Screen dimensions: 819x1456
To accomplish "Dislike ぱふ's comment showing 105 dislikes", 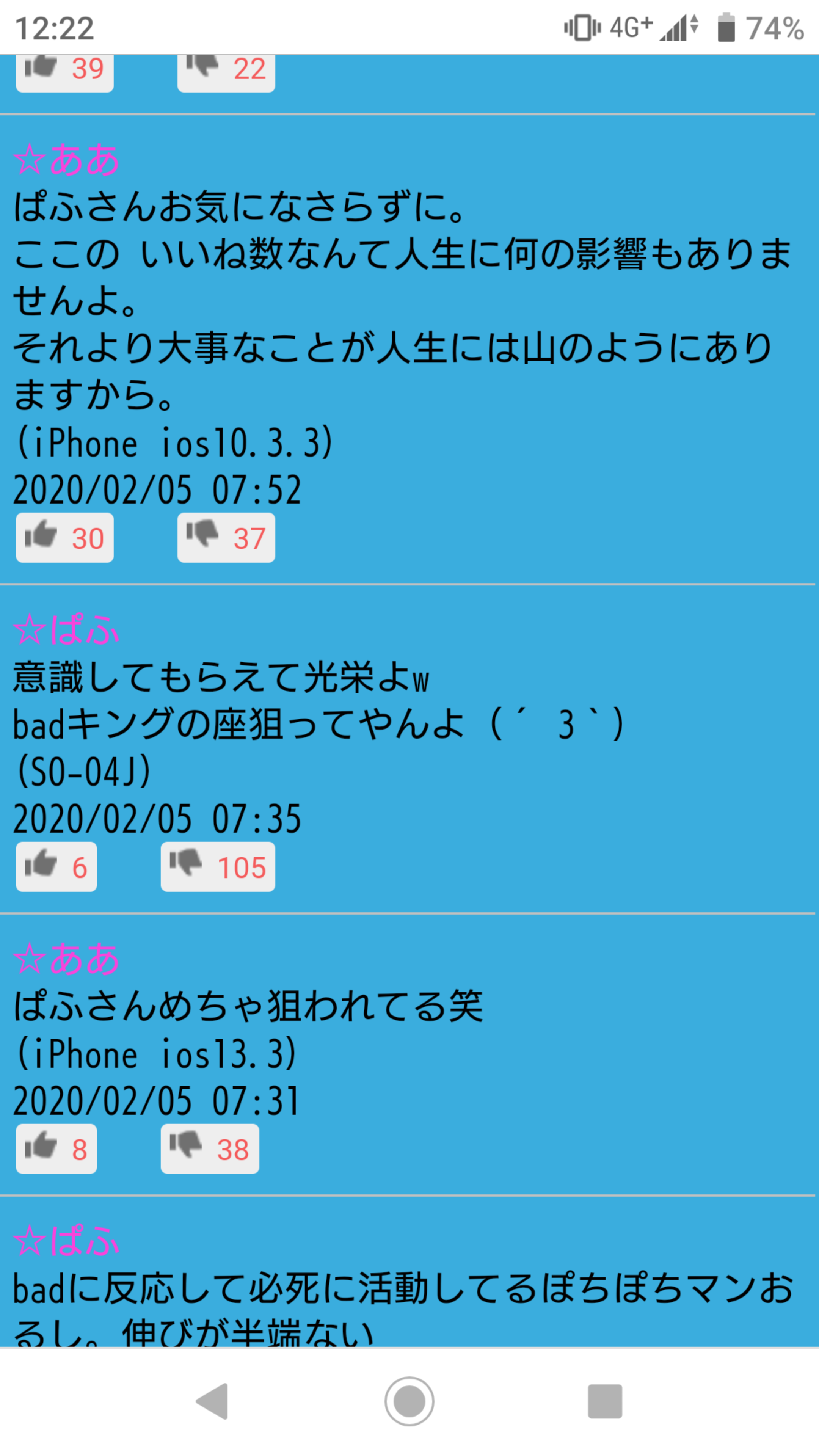I will coord(218,866).
